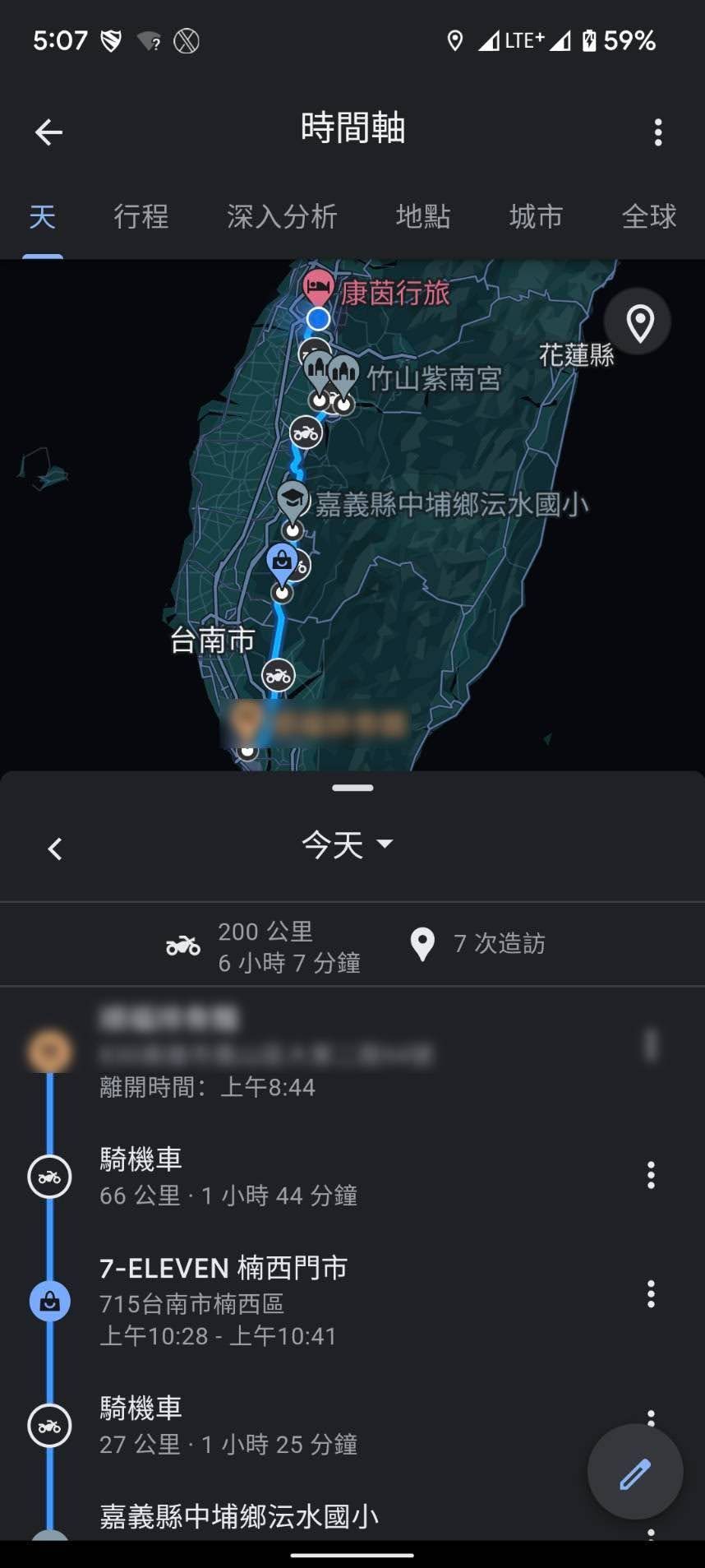Switch to the 天 tab
Viewport: 705px width, 1568px height.
click(43, 217)
